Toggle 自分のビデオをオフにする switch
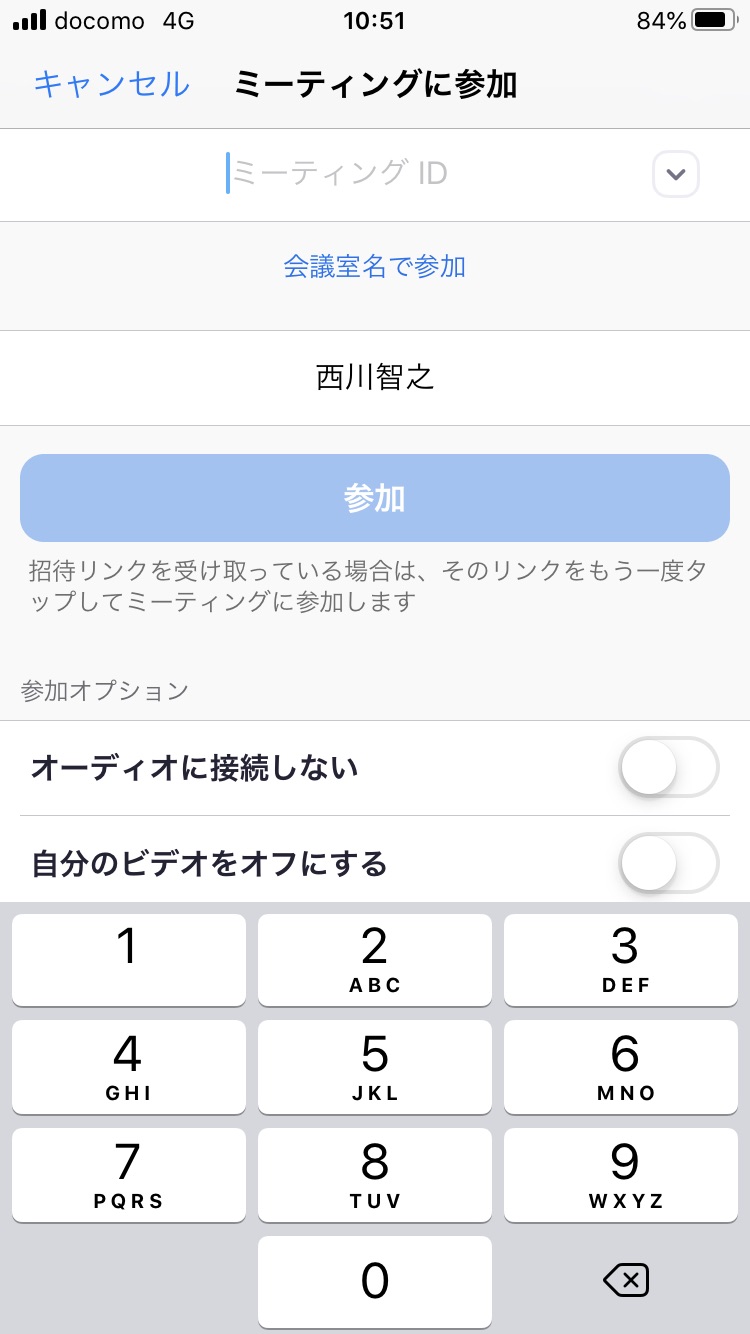The width and height of the screenshot is (750, 1334). (669, 863)
